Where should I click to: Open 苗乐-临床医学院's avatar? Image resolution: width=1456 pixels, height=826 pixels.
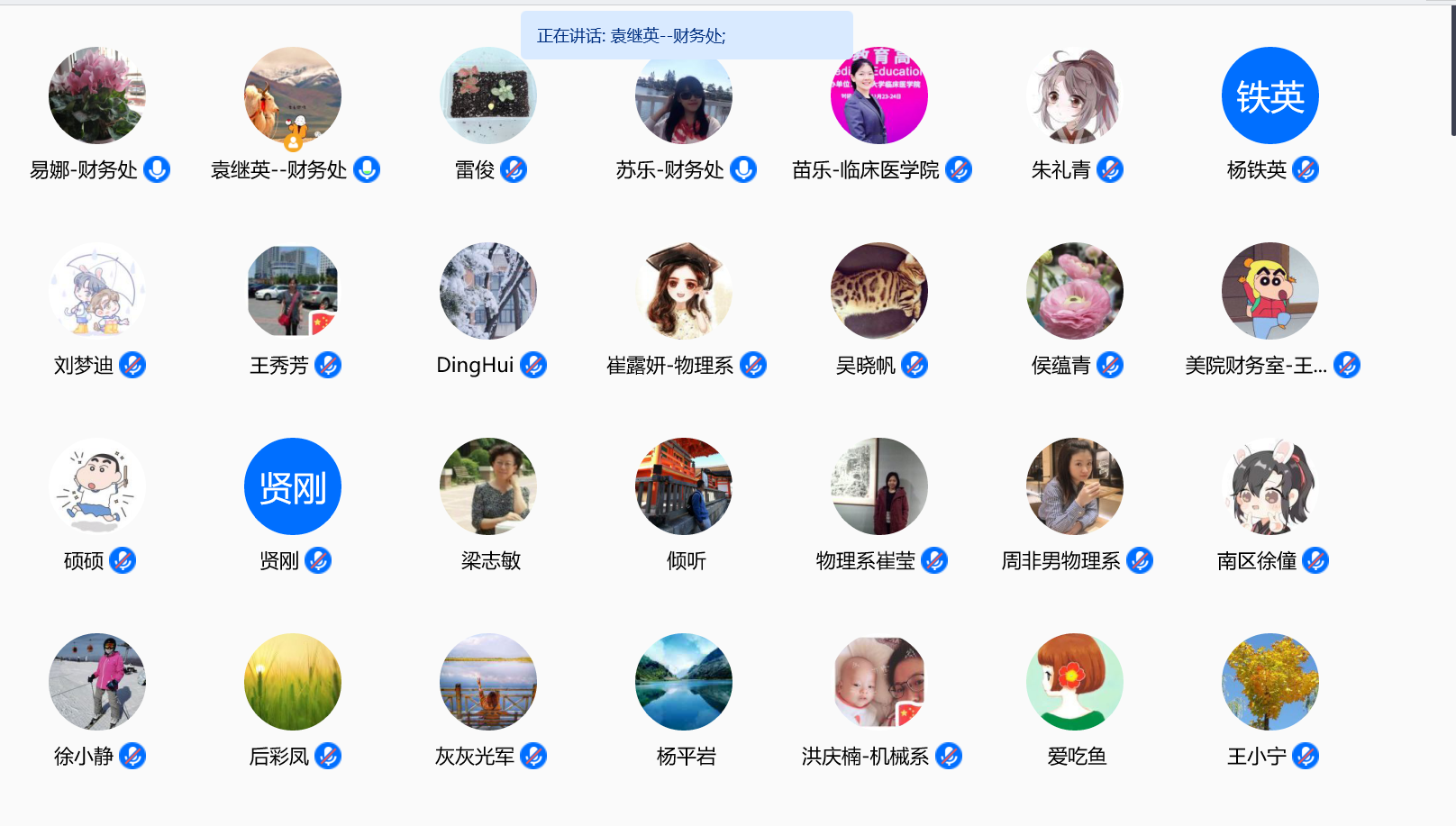[x=879, y=97]
